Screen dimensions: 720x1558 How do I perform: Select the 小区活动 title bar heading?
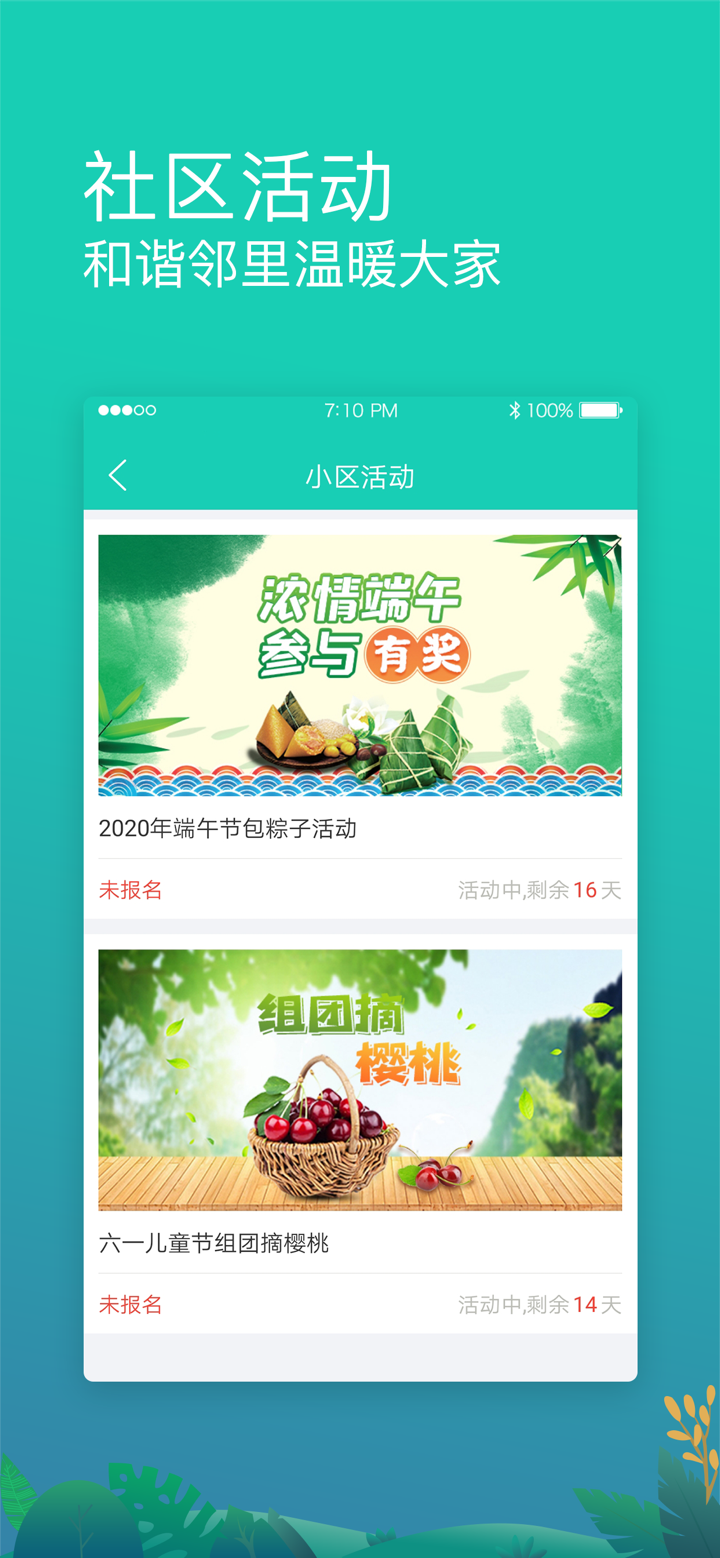click(x=360, y=477)
